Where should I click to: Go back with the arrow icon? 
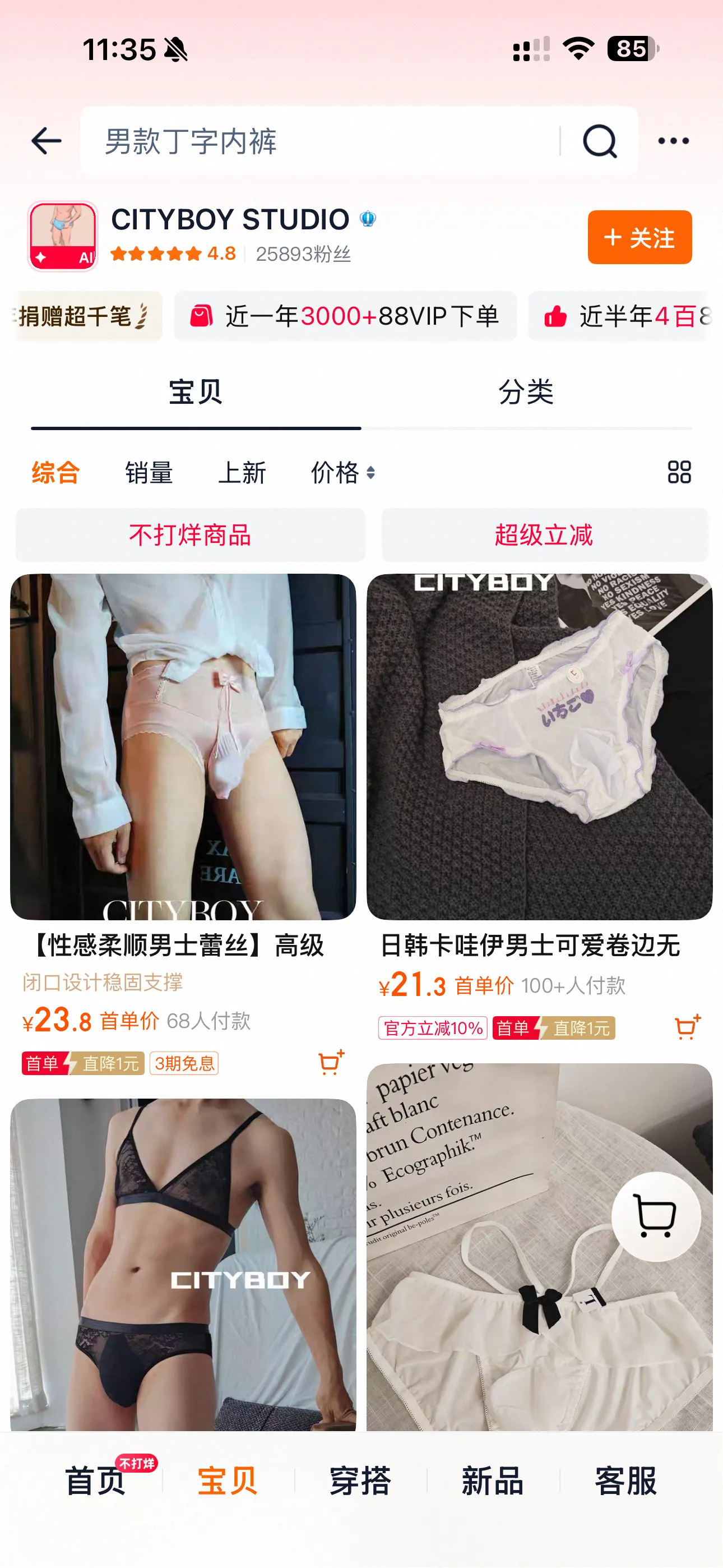pos(47,141)
